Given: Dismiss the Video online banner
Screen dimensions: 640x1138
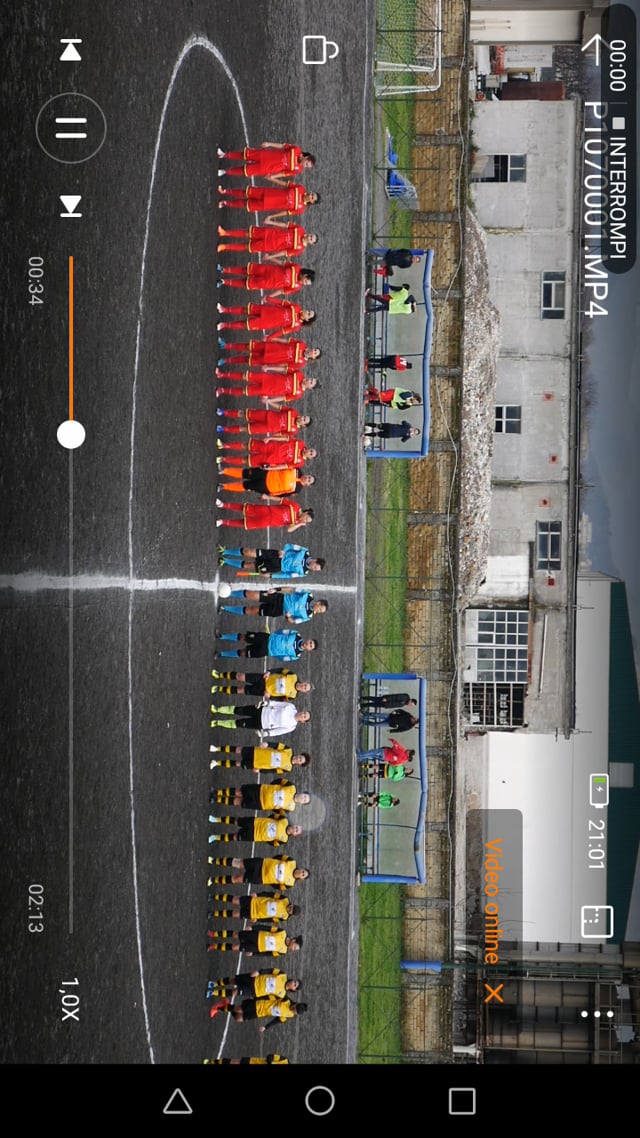Looking at the screenshot, I should [494, 992].
